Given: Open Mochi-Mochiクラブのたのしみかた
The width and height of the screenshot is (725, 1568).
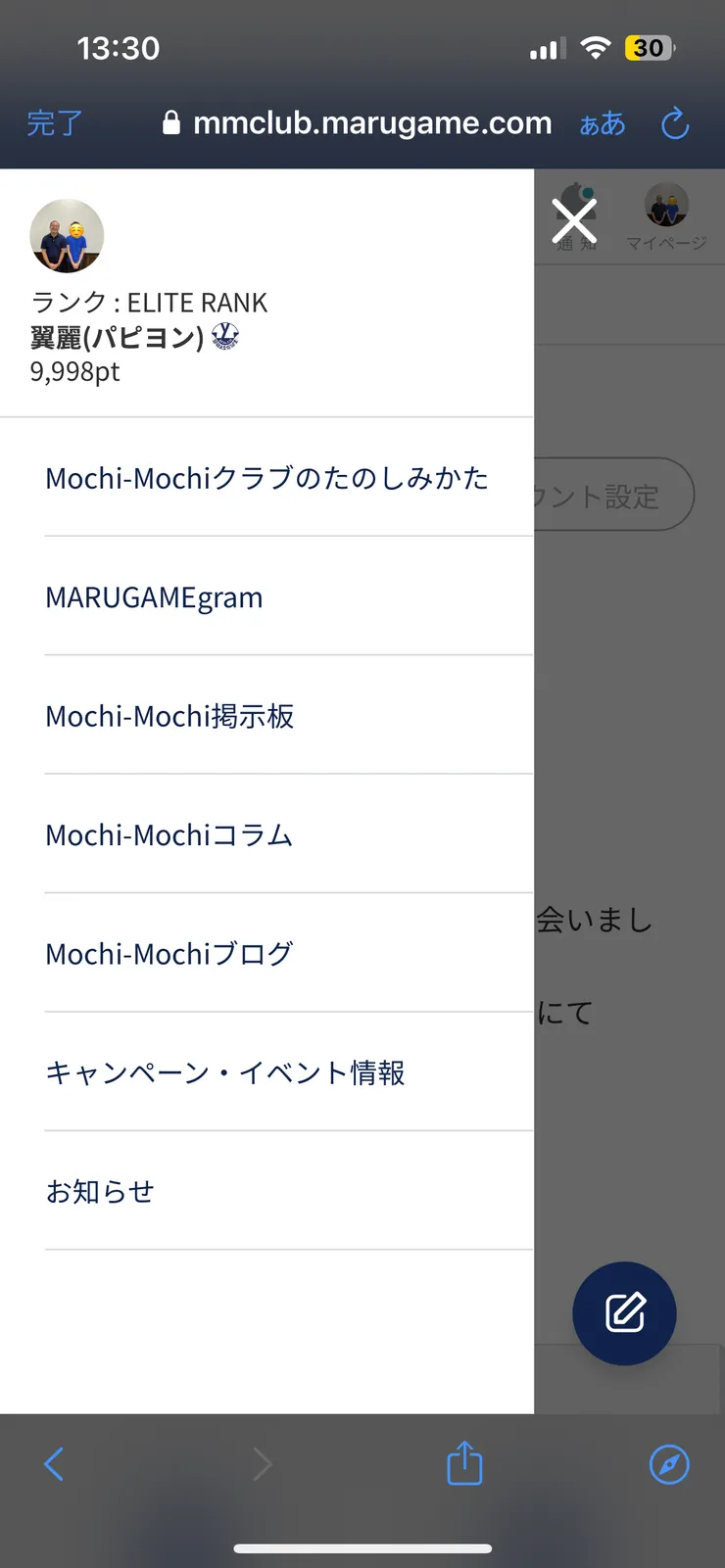Looking at the screenshot, I should (266, 477).
